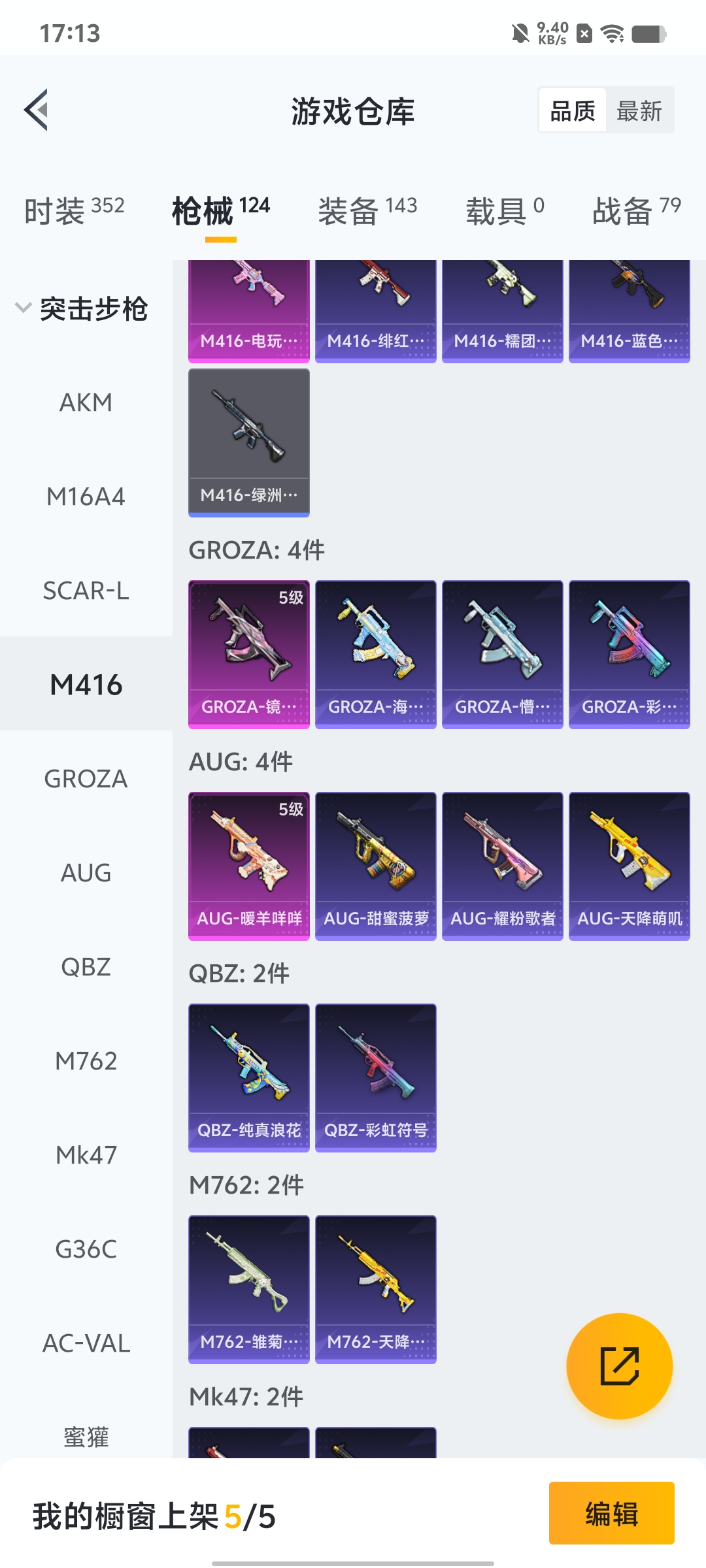Screen dimensions: 706x1568
Task: Jump to SCAR-L weapon list
Action: pyautogui.click(x=86, y=591)
